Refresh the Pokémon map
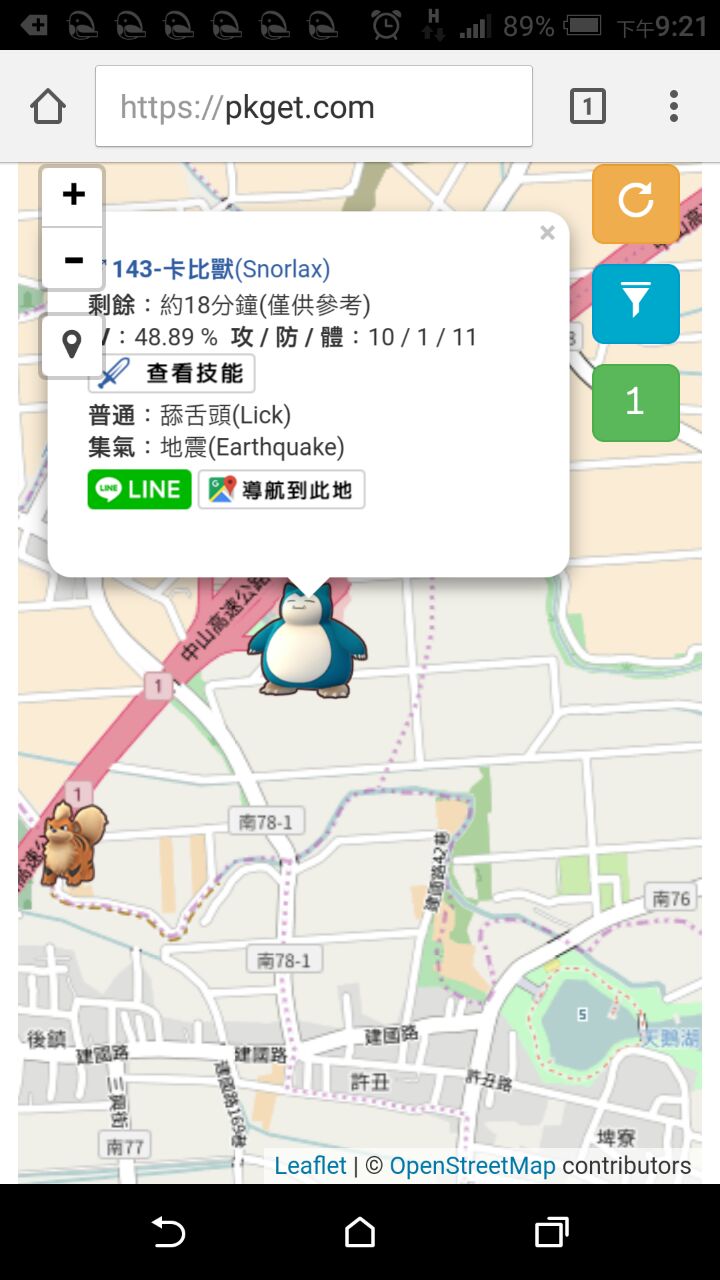The width and height of the screenshot is (720, 1280). (636, 203)
